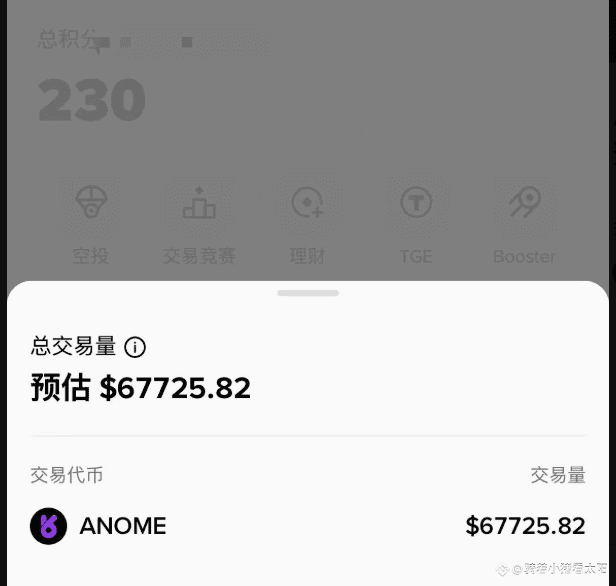The width and height of the screenshot is (616, 586).
Task: Open the info icon beside 总交易量
Action: click(135, 347)
